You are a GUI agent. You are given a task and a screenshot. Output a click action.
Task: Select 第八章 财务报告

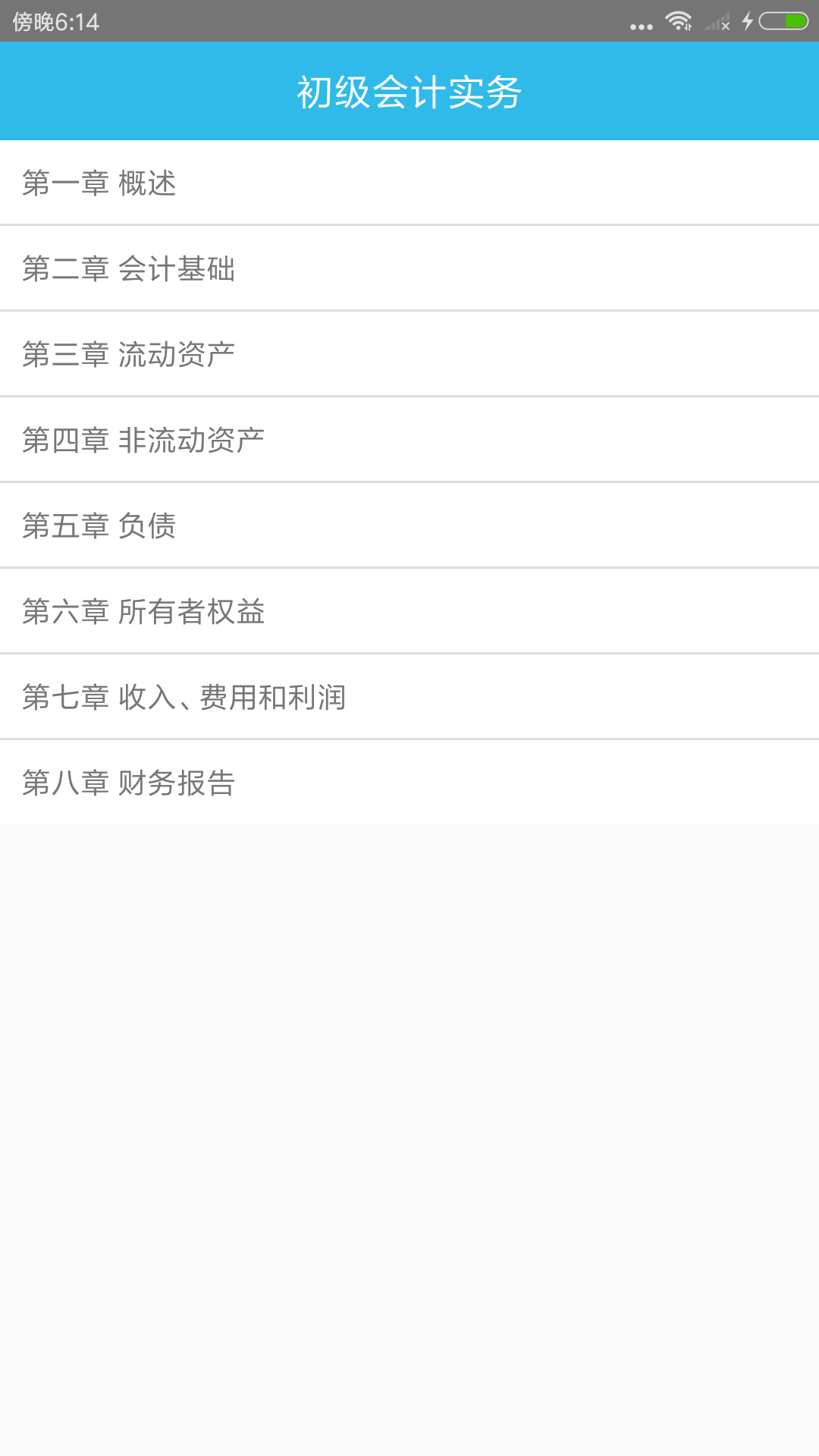click(x=409, y=783)
